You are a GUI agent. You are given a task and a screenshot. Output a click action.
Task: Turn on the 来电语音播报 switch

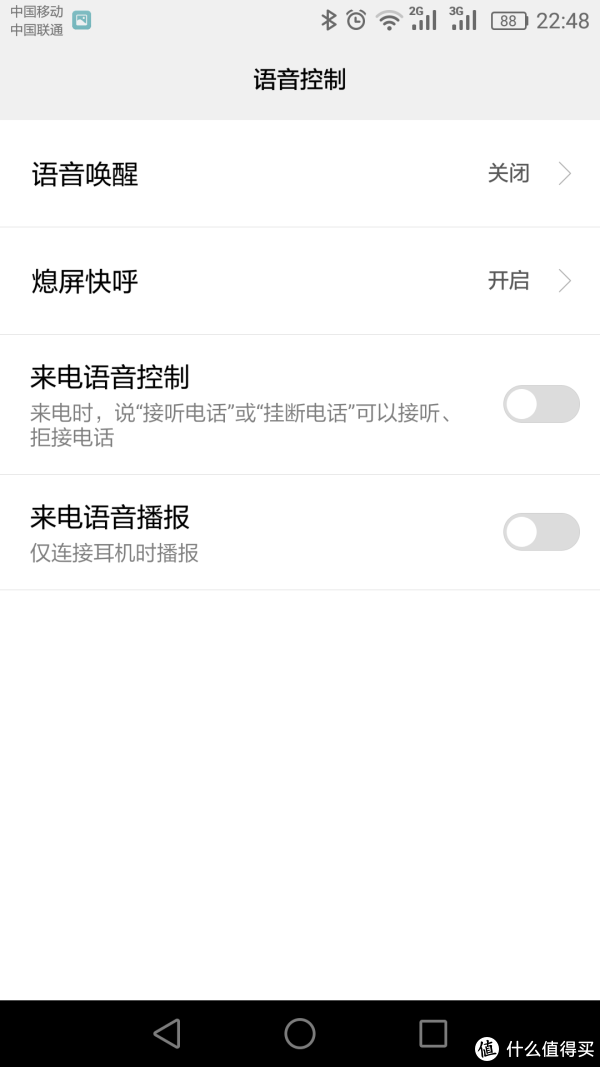pos(541,531)
